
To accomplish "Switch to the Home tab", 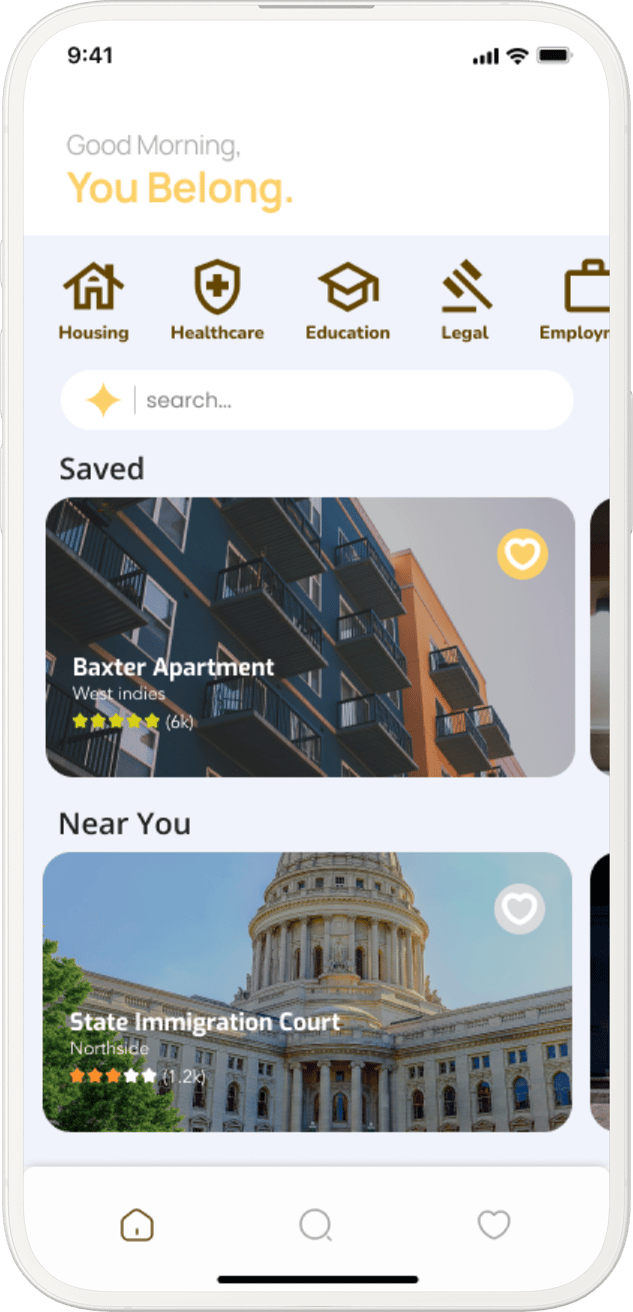I will coord(137,1224).
